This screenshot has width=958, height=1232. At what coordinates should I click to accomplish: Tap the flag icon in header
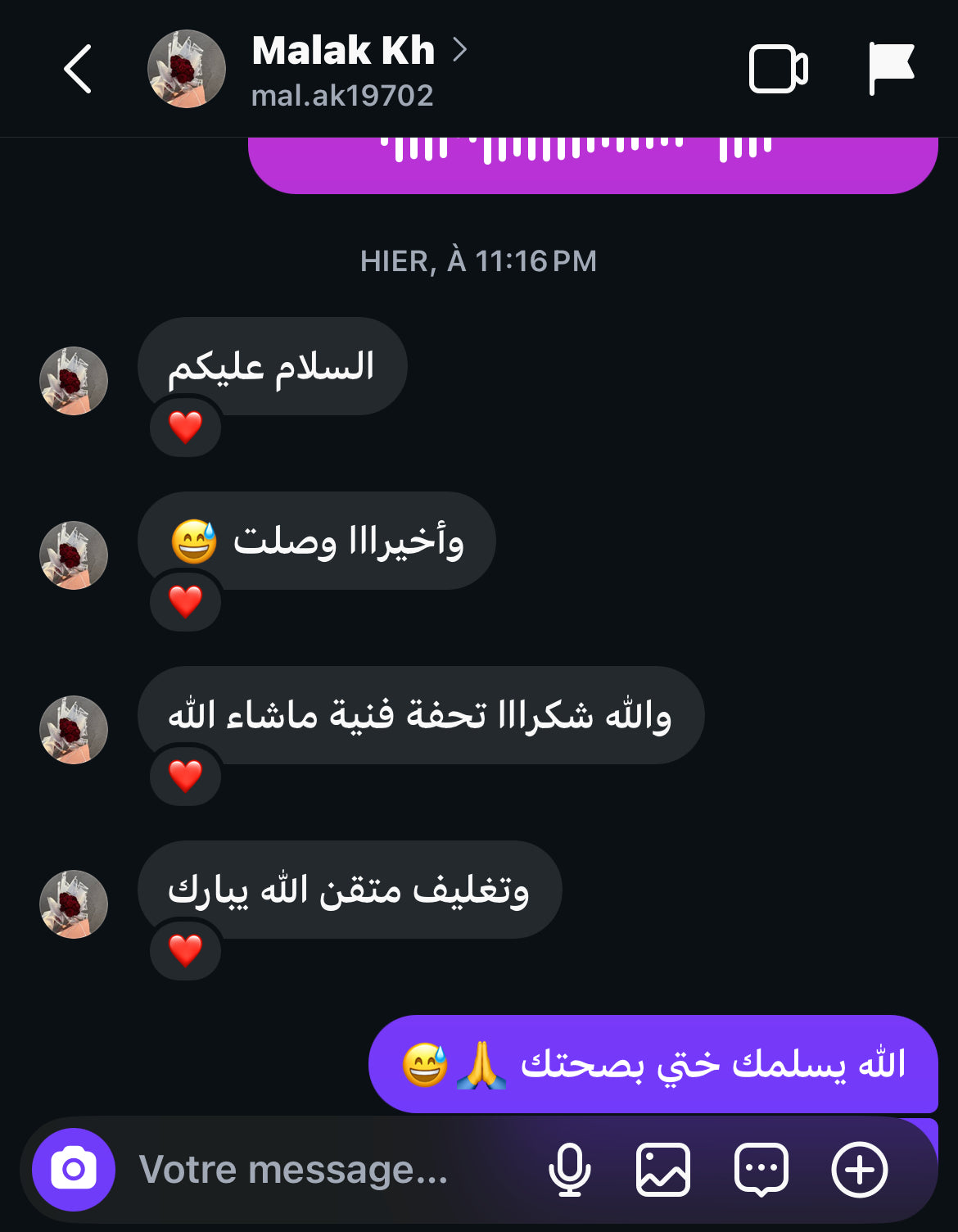tap(891, 69)
